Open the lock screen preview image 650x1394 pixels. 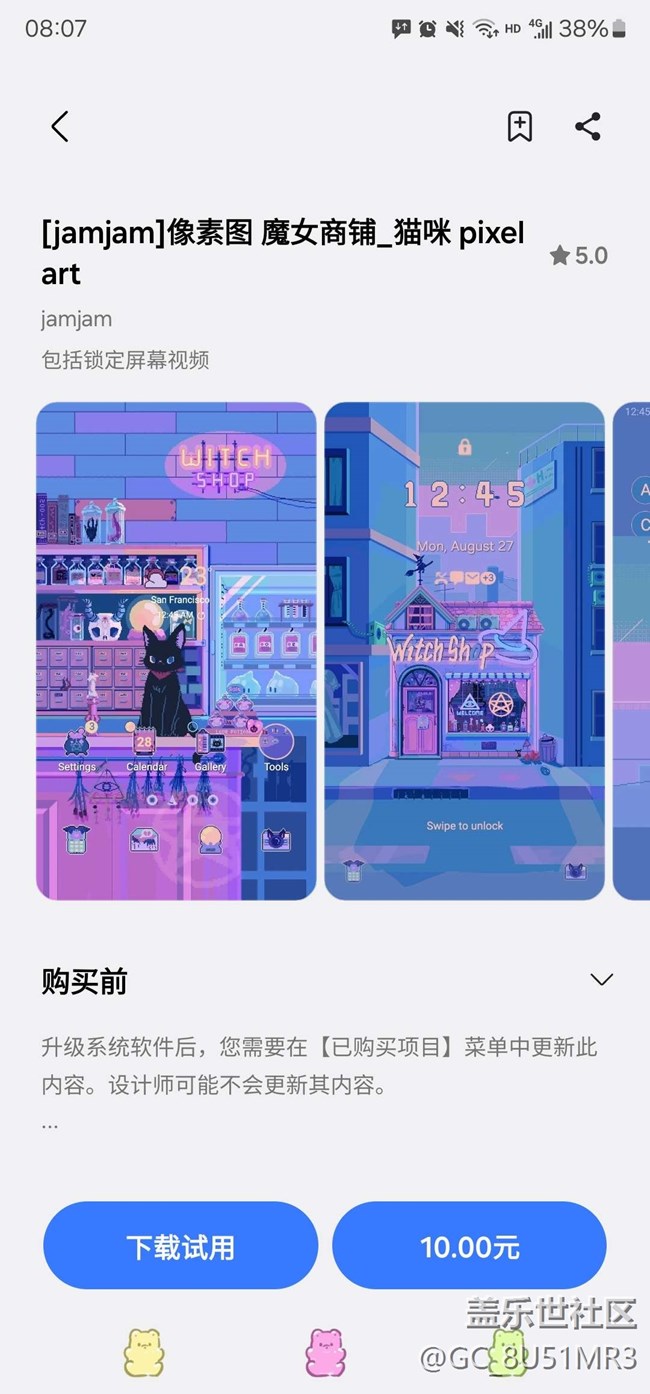pos(464,650)
